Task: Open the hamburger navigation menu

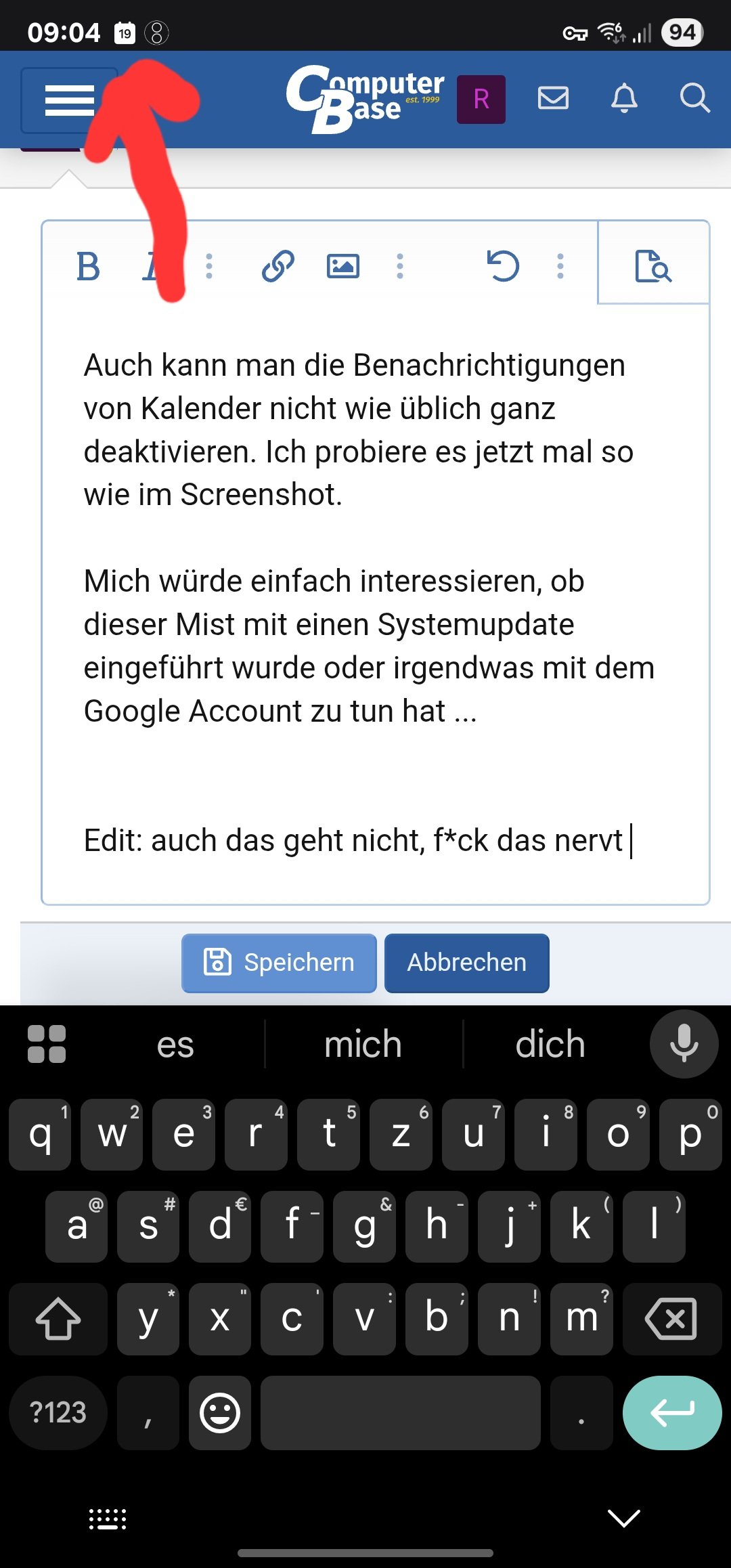Action: [68, 100]
